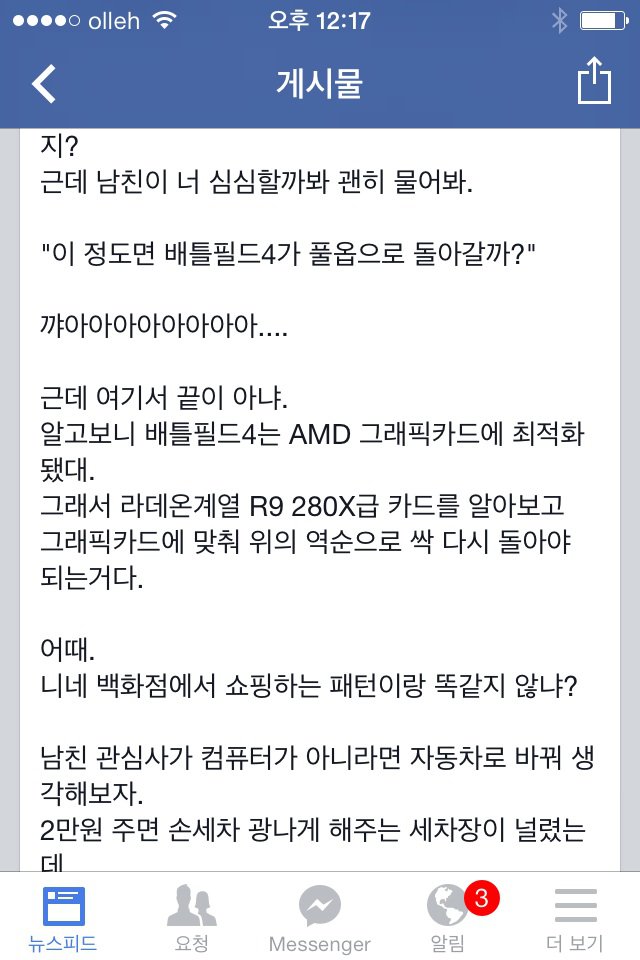
Task: Go back from the 게시물 screen
Action: coord(44,84)
